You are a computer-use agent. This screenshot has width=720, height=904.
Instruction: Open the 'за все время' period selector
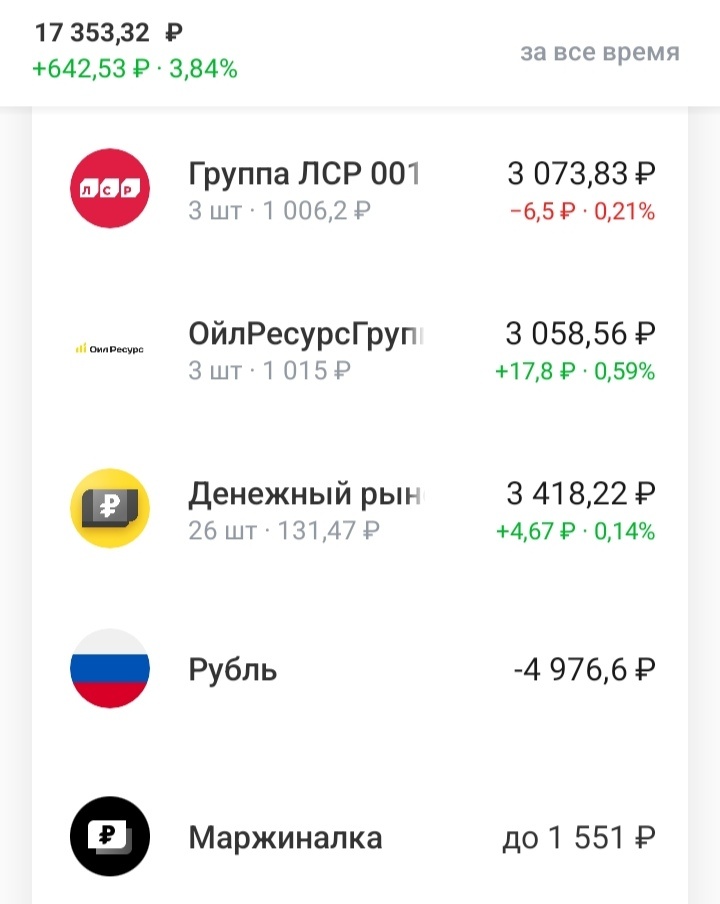click(599, 54)
